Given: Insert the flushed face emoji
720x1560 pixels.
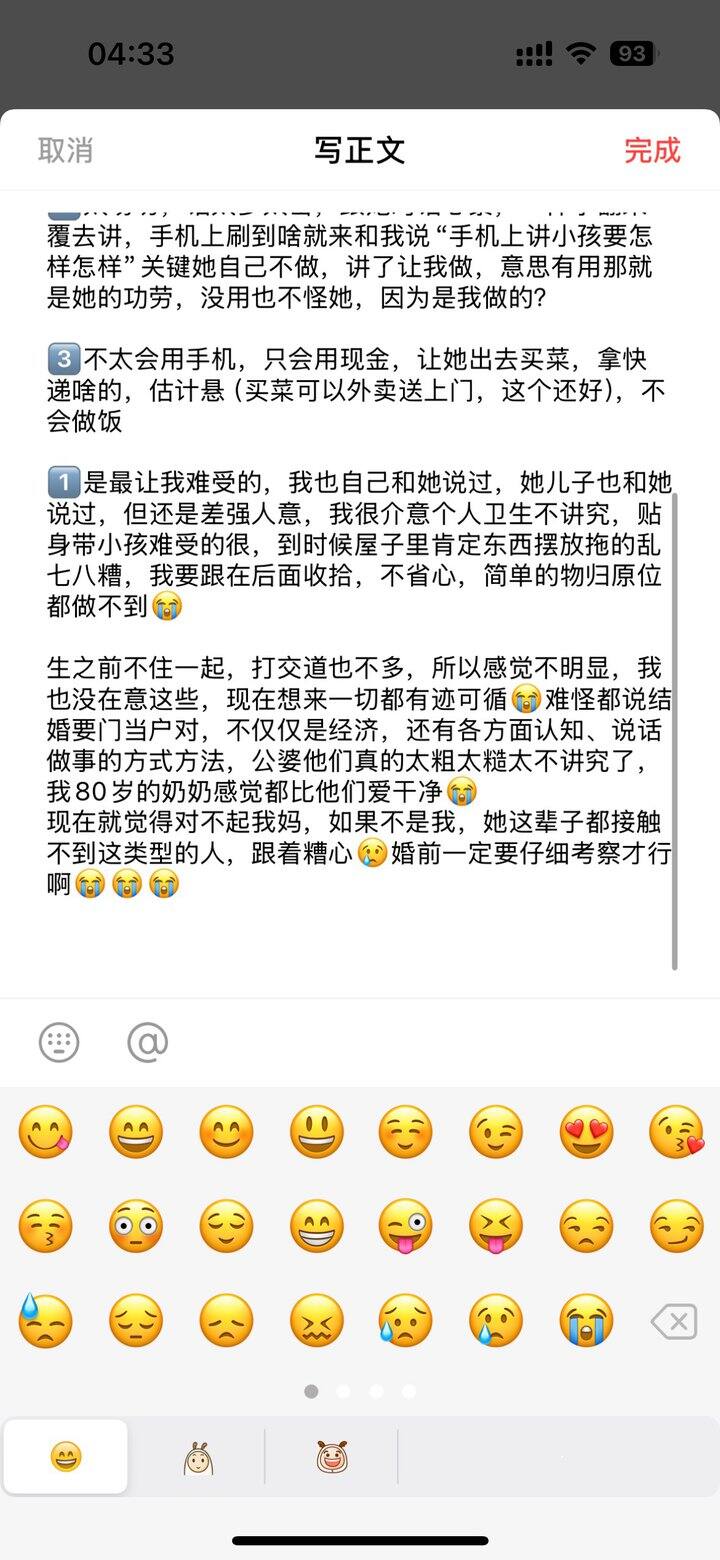Looking at the screenshot, I should (136, 1228).
